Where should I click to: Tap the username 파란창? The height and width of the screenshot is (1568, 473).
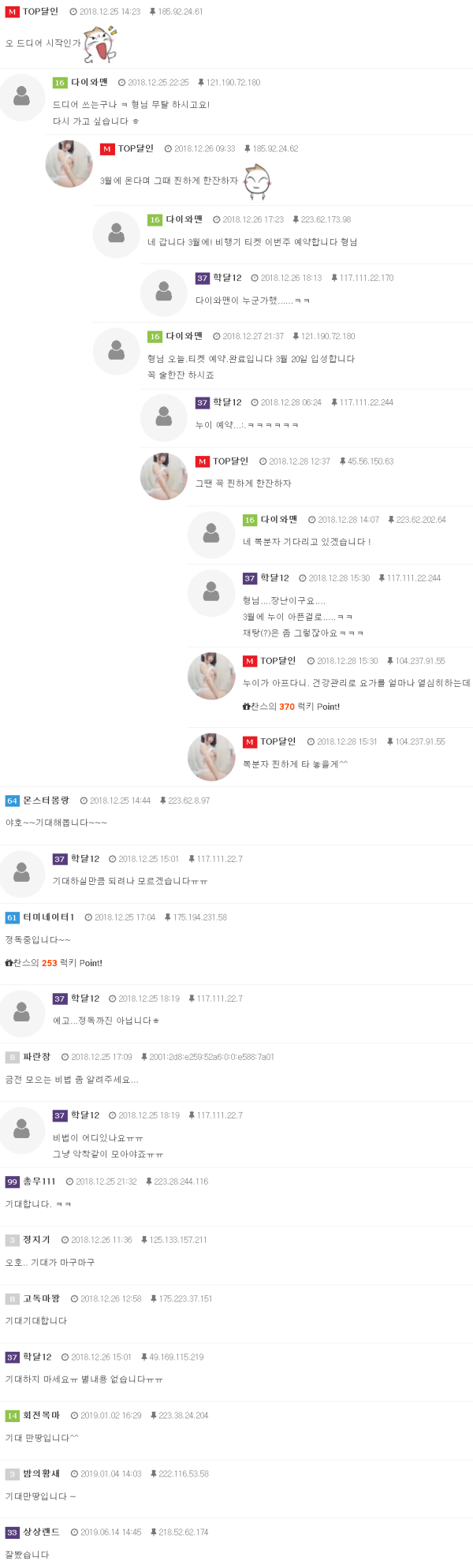click(36, 1056)
